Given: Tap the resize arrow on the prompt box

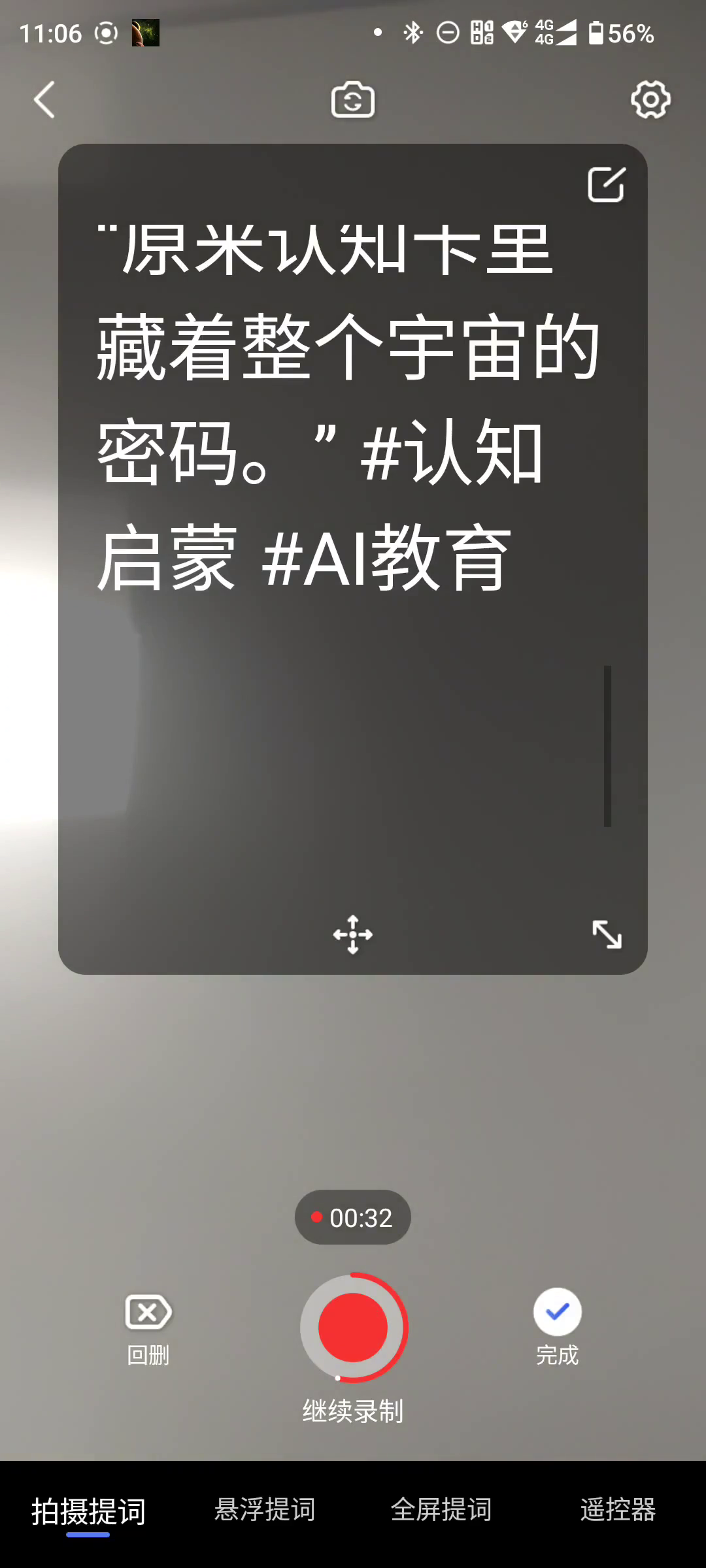Looking at the screenshot, I should pyautogui.click(x=607, y=934).
